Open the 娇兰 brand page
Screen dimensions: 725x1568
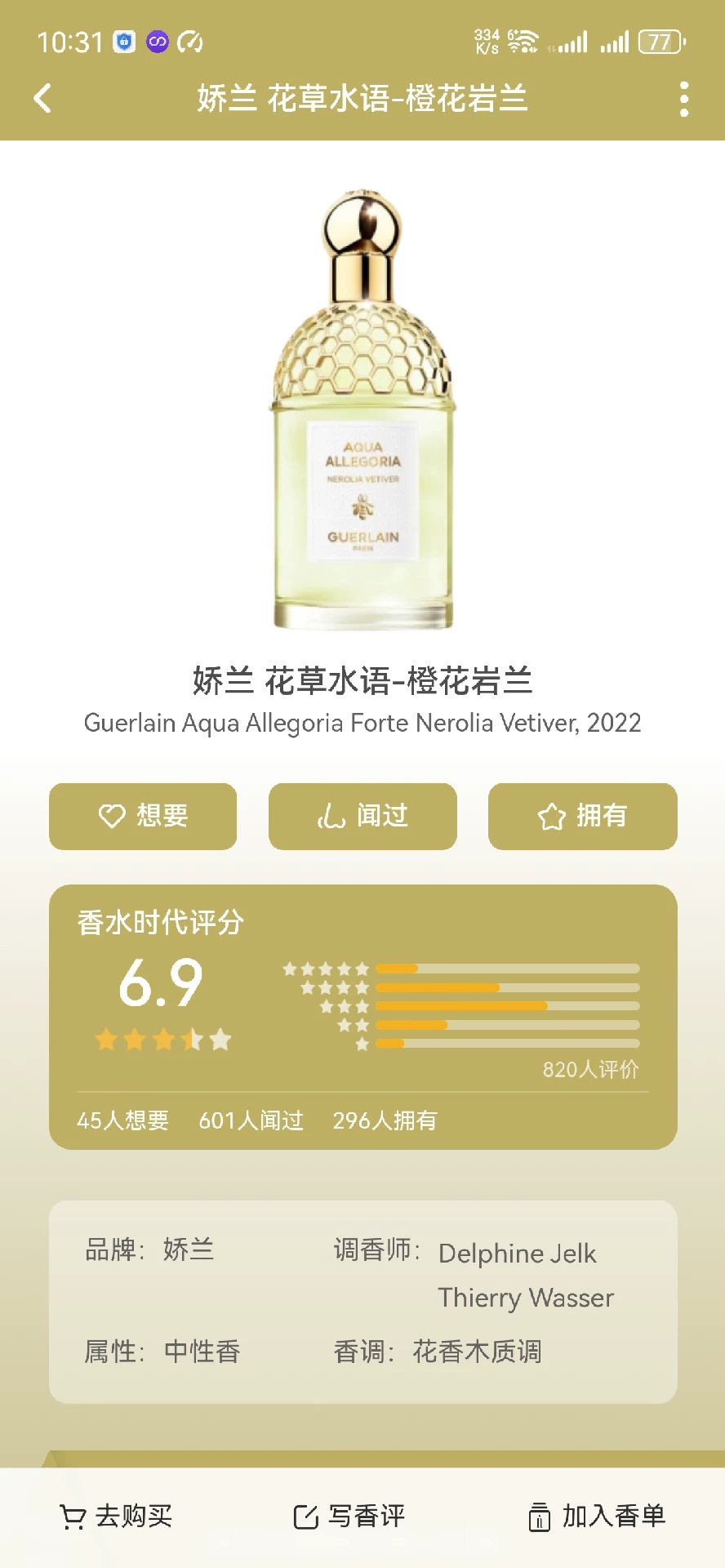[x=189, y=1249]
